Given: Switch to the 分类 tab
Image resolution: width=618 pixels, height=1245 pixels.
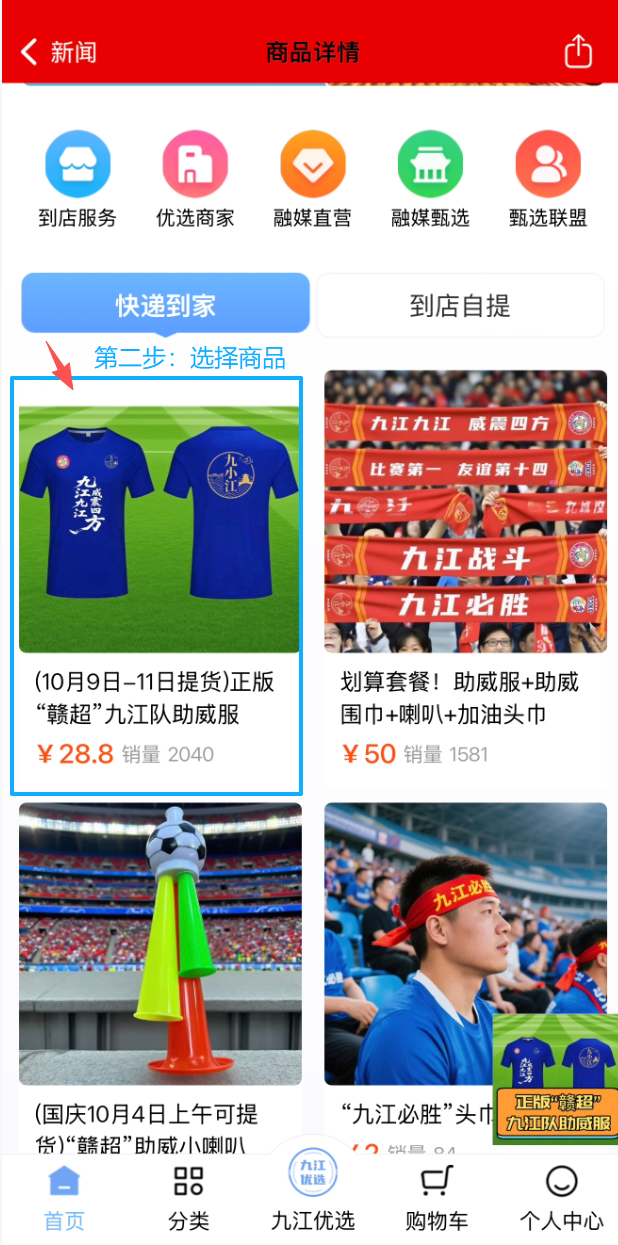Looking at the screenshot, I should 189,1198.
